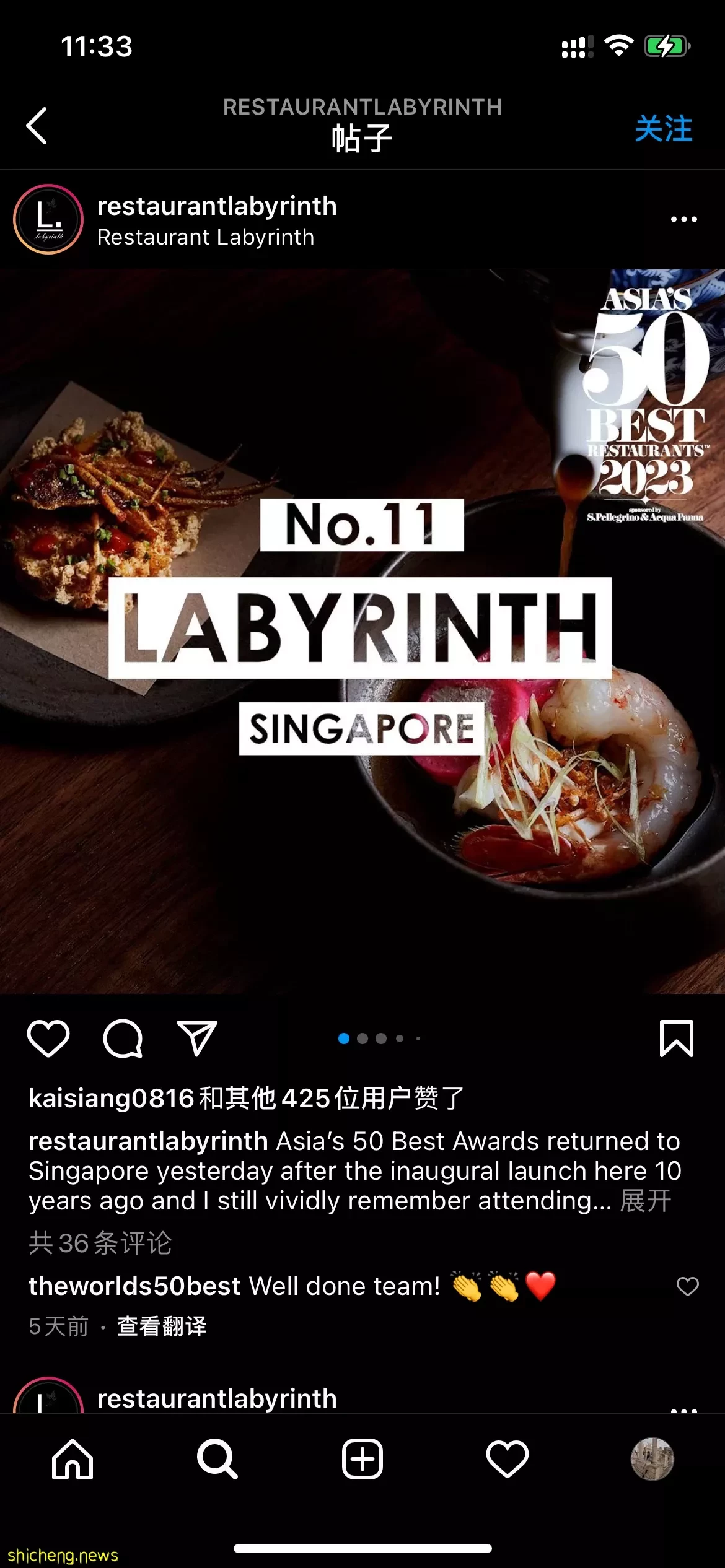Switch to the Home tab
The width and height of the screenshot is (725, 1568).
[x=72, y=1459]
